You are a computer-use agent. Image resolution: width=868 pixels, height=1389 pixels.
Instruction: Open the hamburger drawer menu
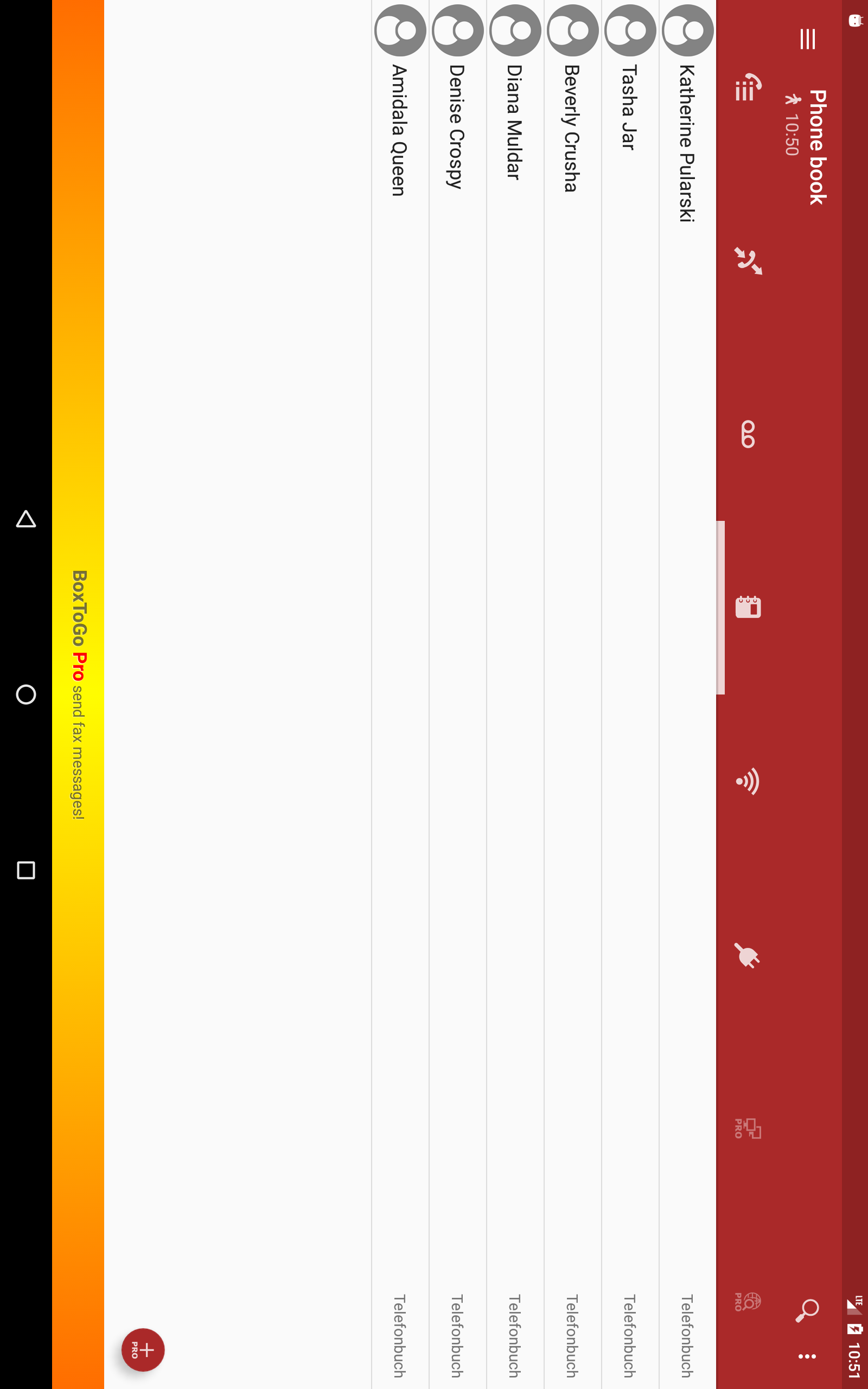click(807, 39)
